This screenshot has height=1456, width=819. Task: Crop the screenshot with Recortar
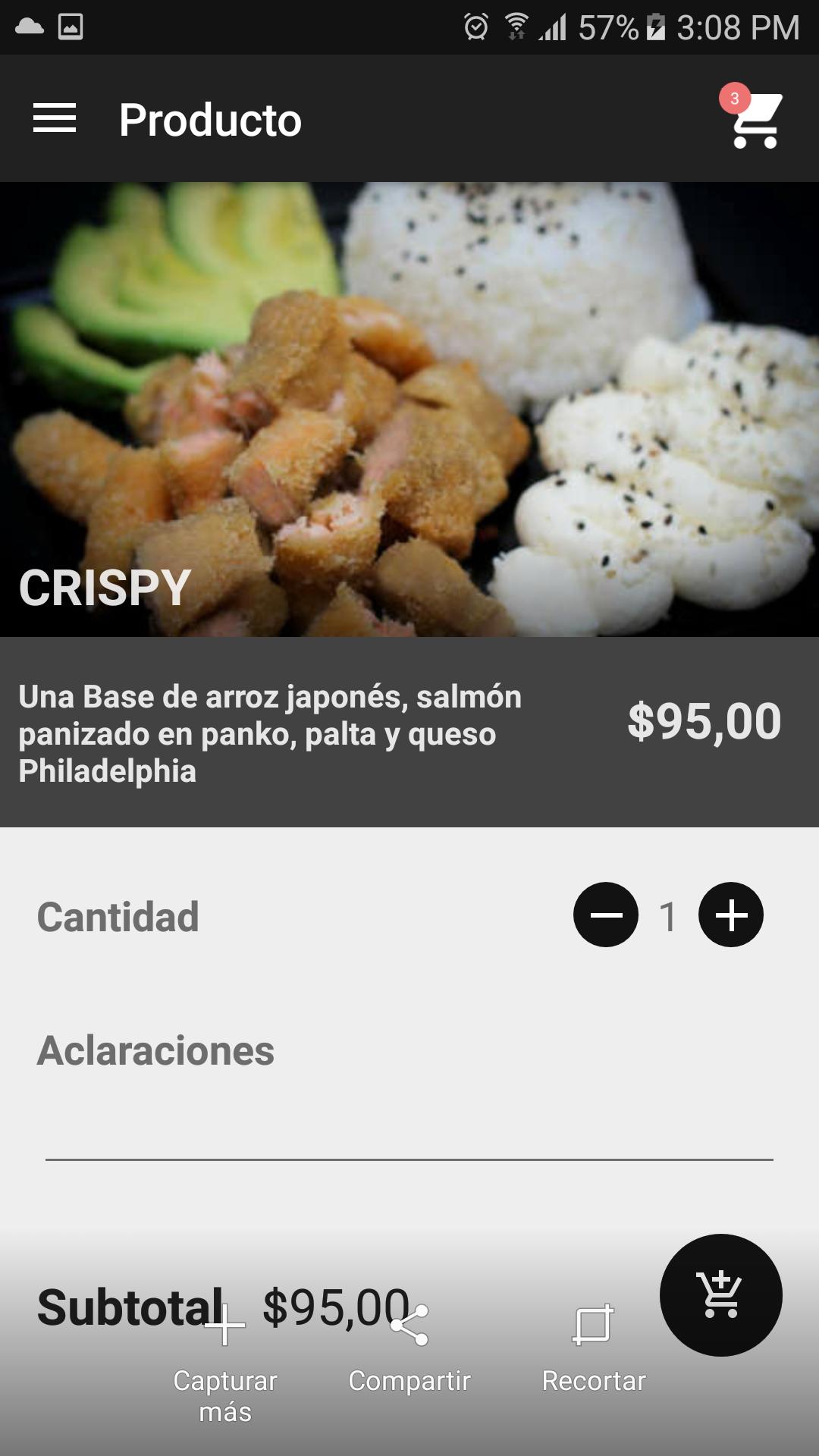[593, 1350]
